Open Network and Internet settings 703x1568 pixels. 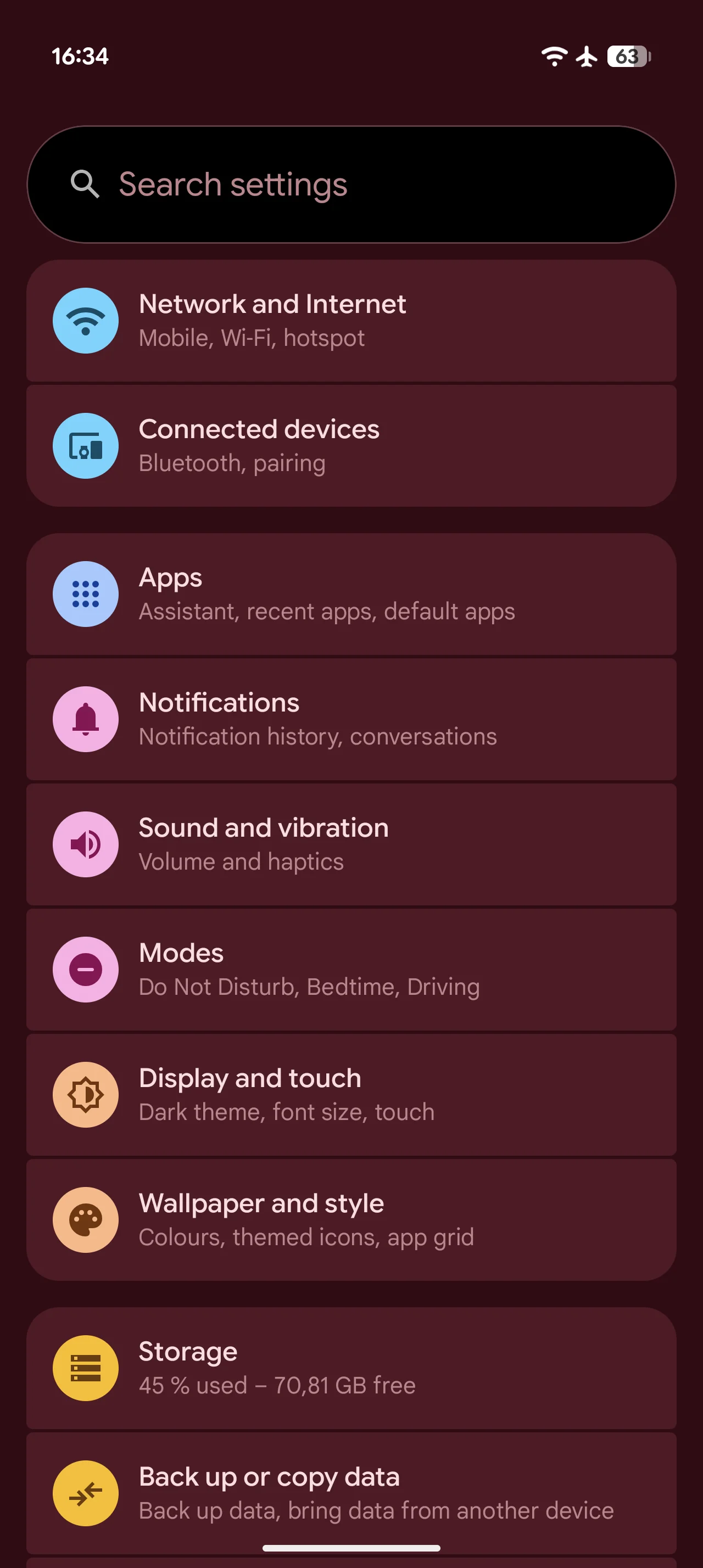point(351,321)
